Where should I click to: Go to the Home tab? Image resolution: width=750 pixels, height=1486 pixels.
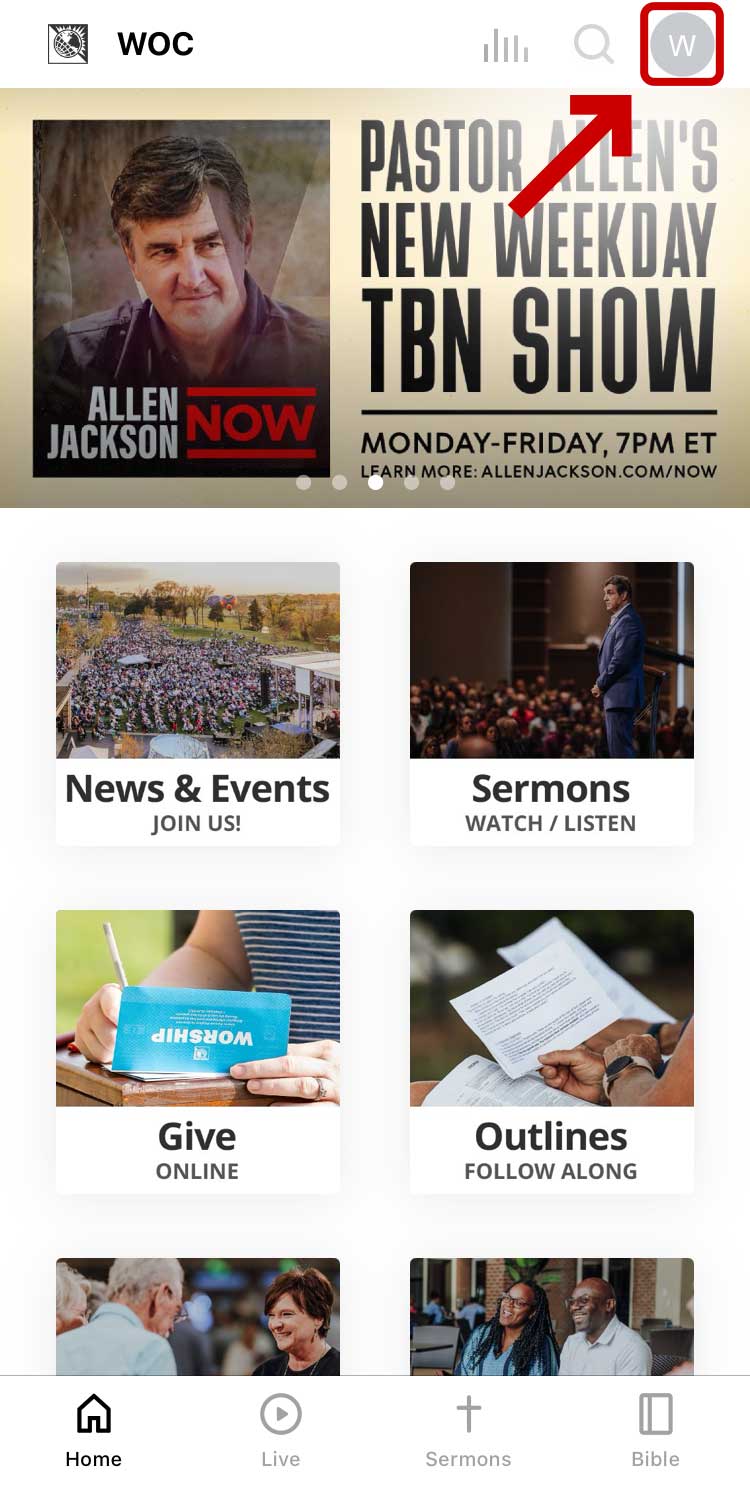pos(94,1431)
